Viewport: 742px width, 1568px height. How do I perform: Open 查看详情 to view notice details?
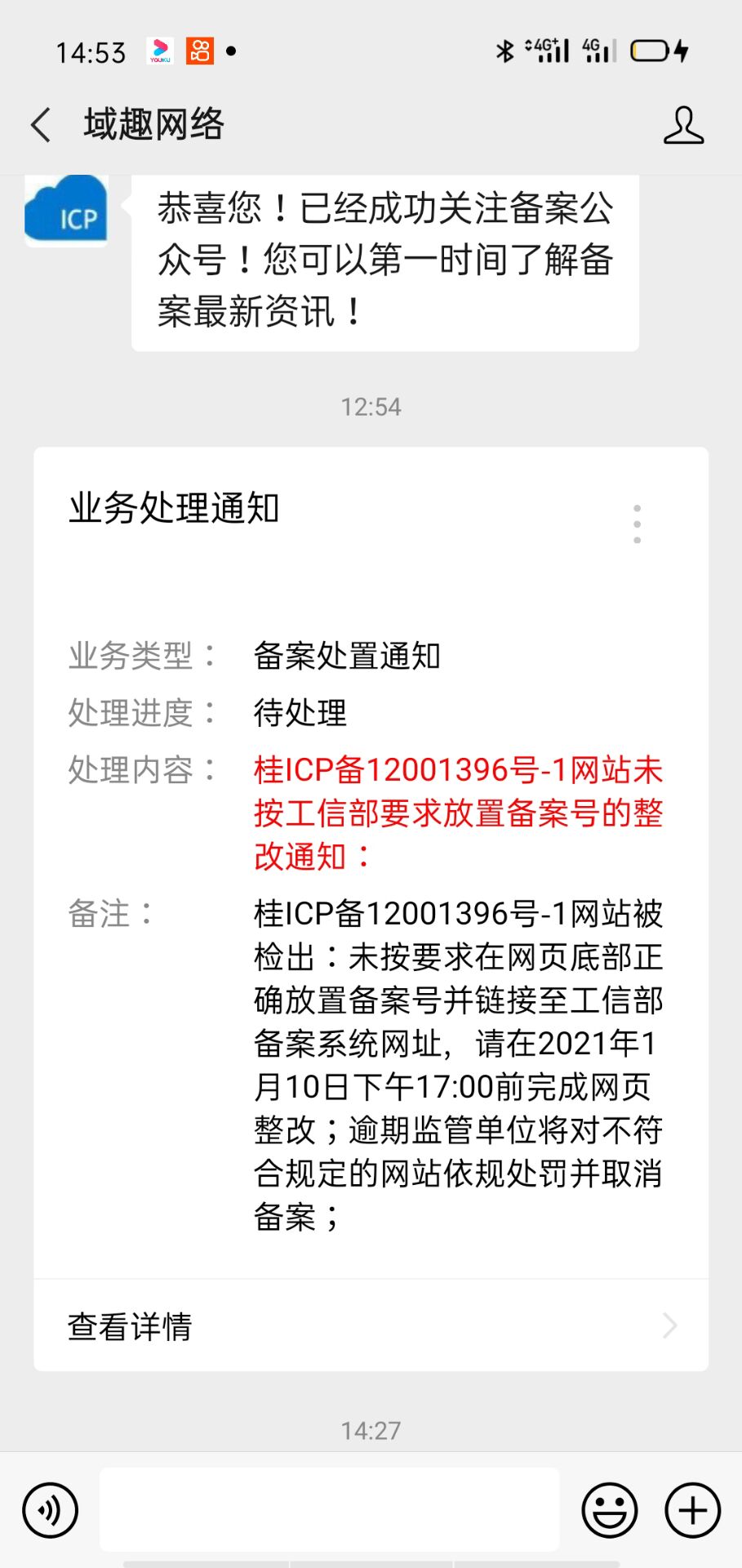click(x=129, y=1325)
